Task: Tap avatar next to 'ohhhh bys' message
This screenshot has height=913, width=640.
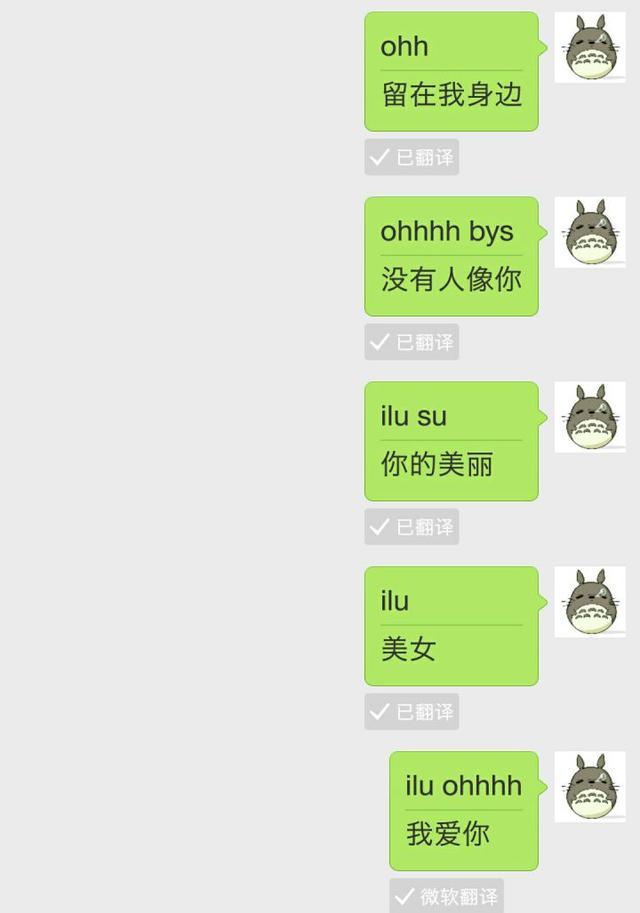Action: click(590, 232)
